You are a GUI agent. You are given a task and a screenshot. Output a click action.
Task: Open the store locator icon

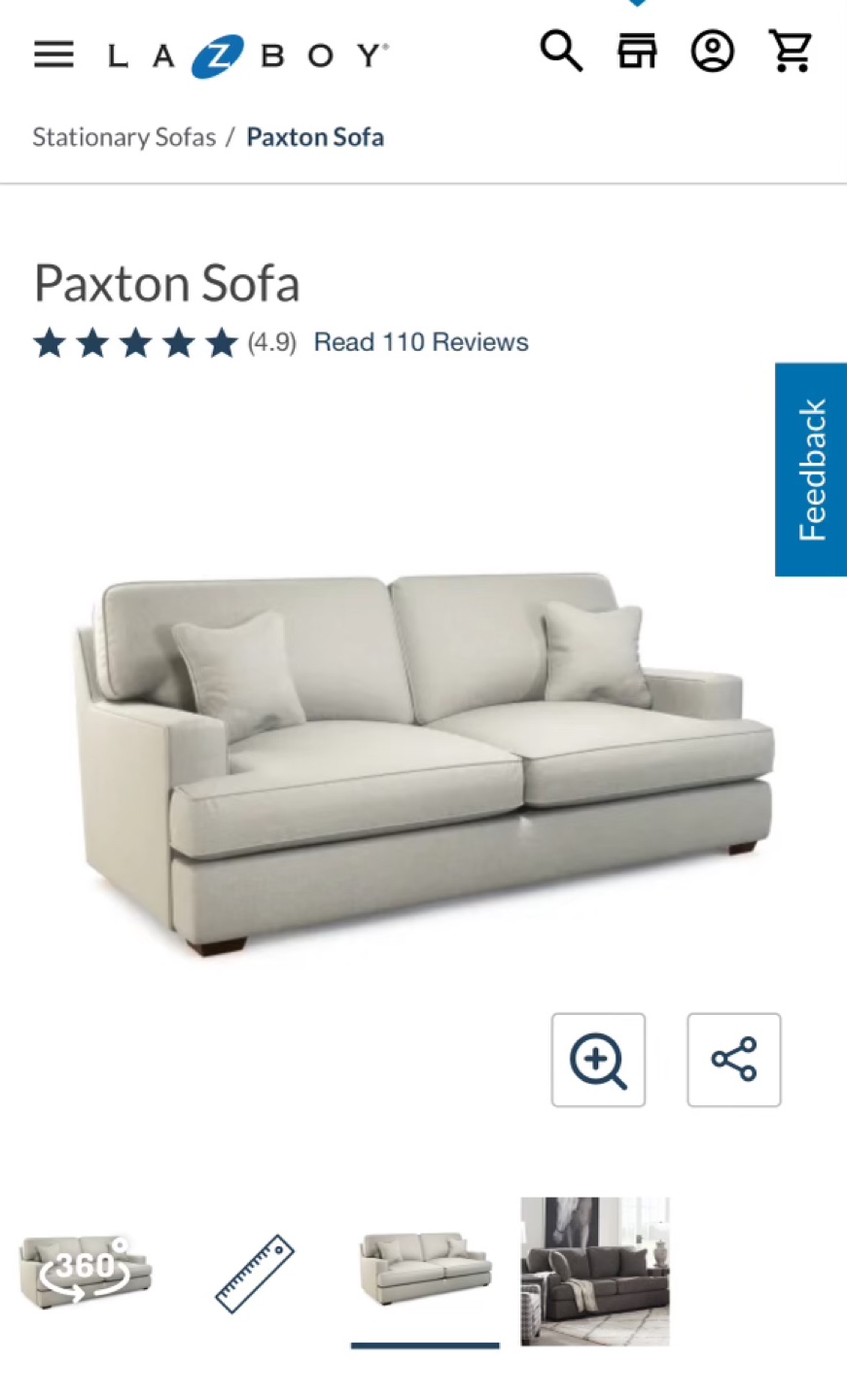(x=637, y=52)
